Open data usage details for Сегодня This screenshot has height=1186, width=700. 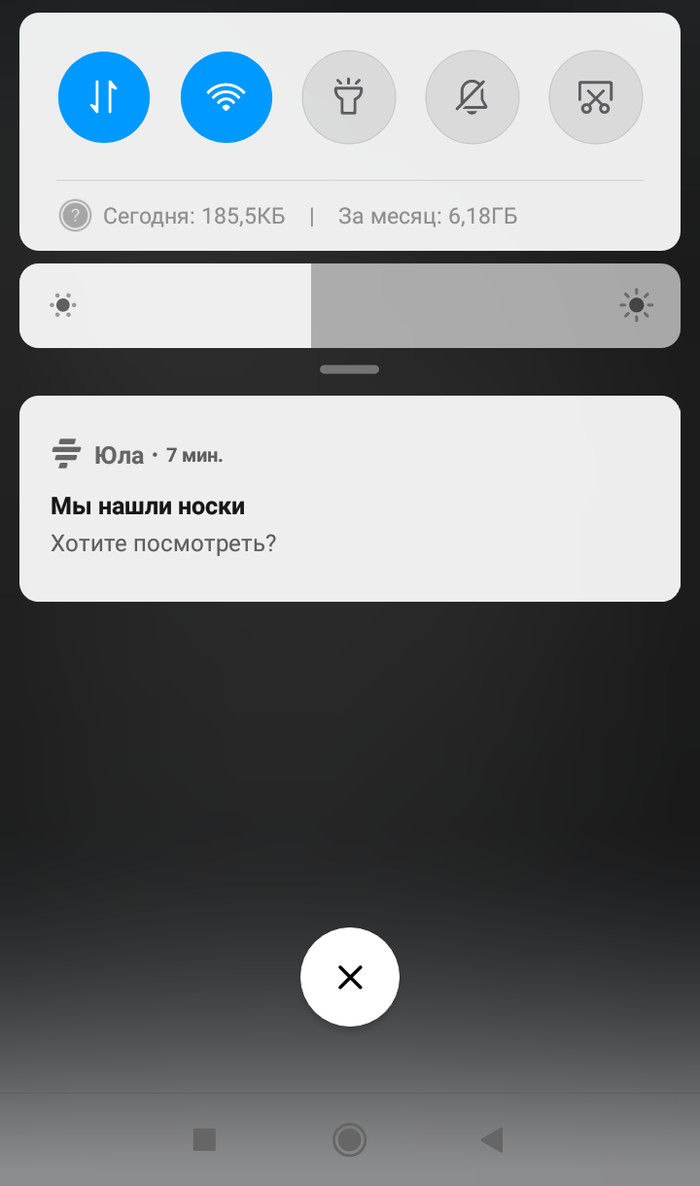tap(193, 216)
